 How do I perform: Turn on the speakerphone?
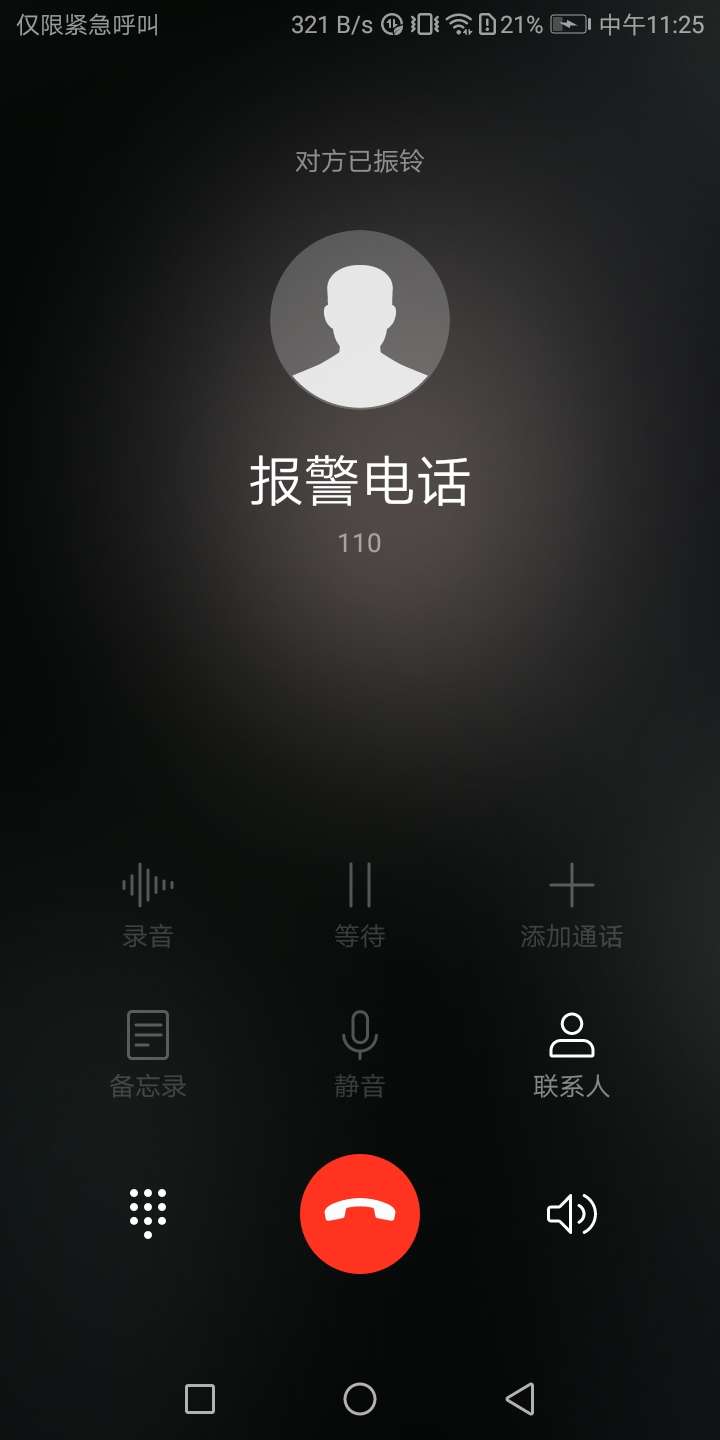(571, 1213)
